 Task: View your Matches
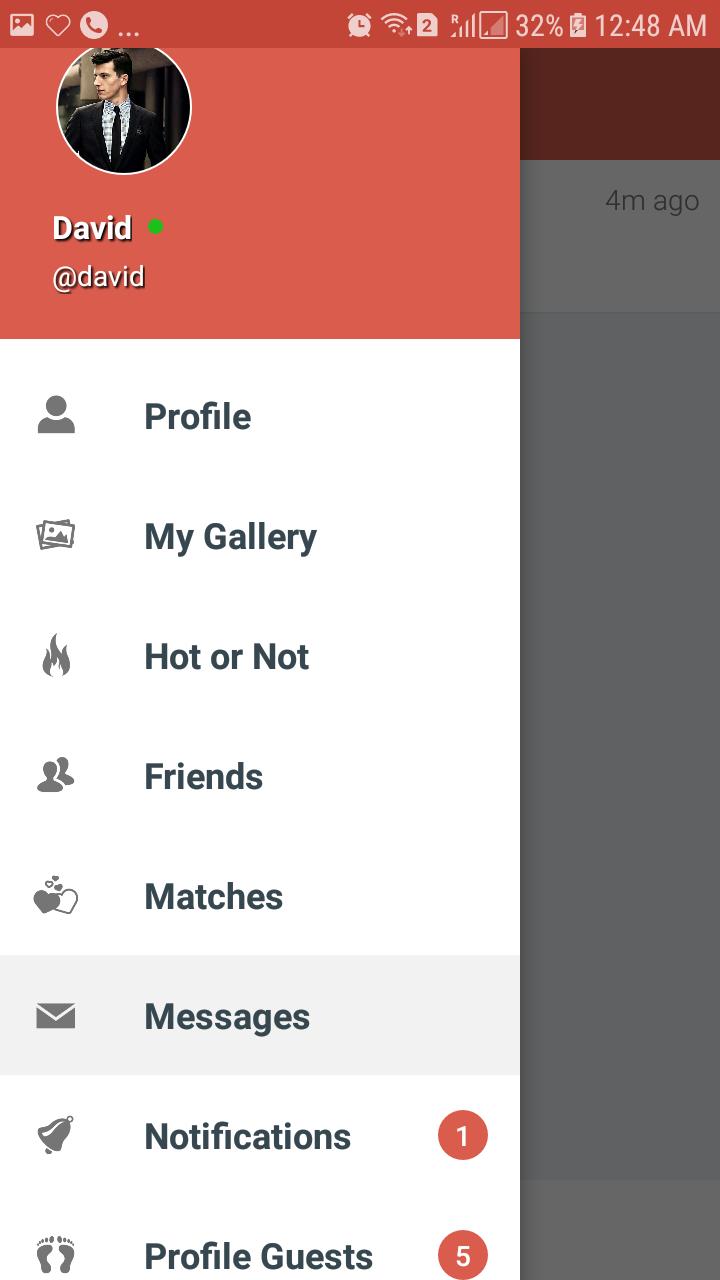pyautogui.click(x=213, y=897)
